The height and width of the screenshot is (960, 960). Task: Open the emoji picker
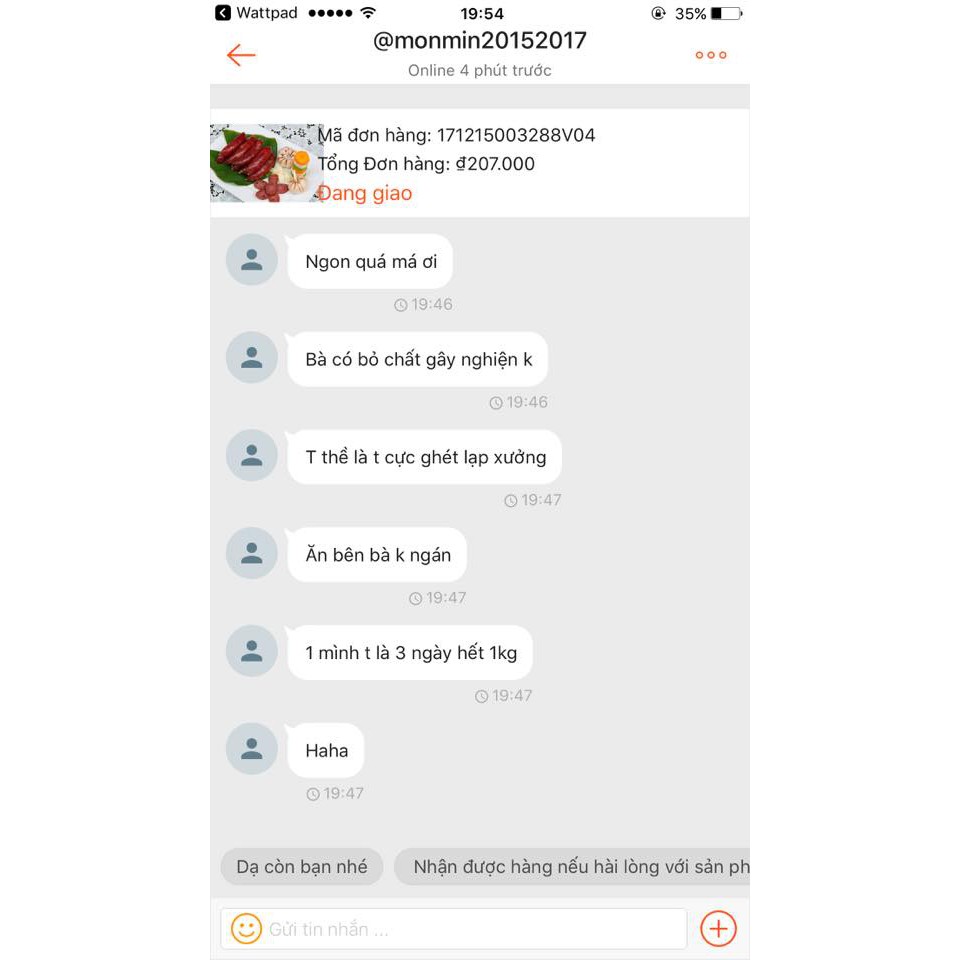click(246, 929)
